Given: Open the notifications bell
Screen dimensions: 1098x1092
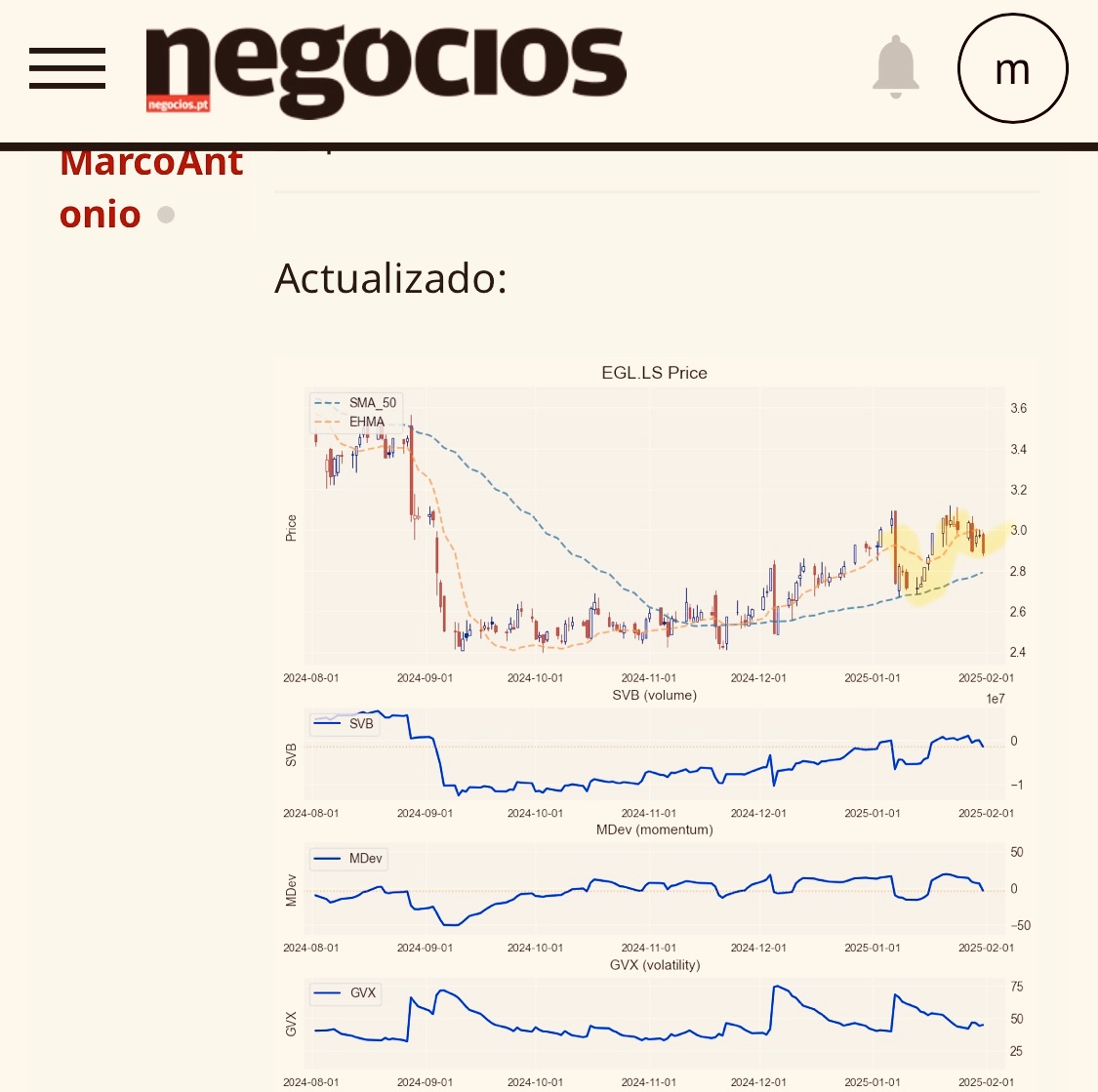Looking at the screenshot, I should click(895, 67).
